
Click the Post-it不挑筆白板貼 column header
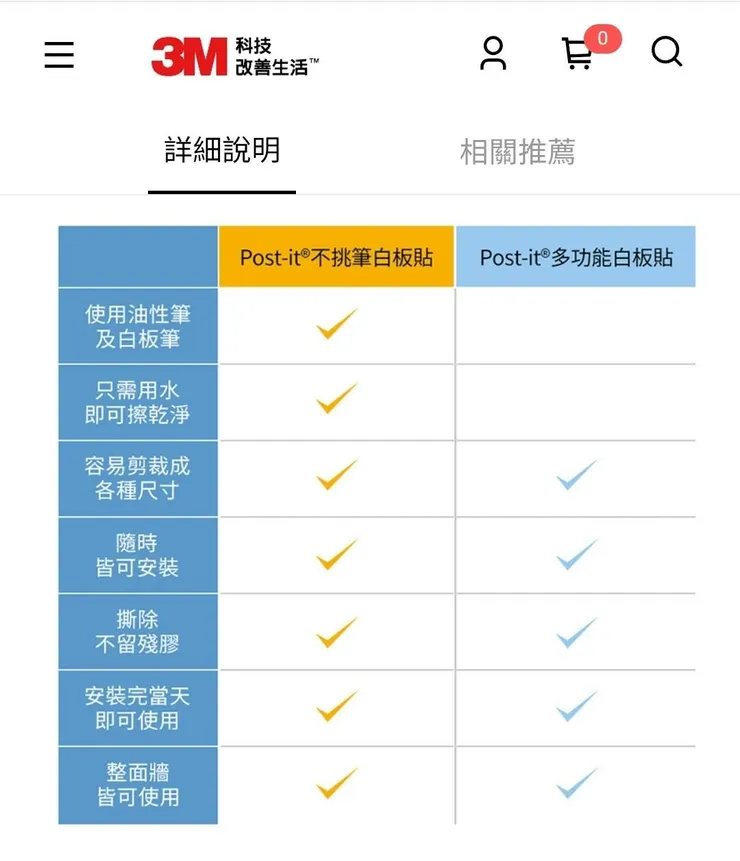coord(336,257)
